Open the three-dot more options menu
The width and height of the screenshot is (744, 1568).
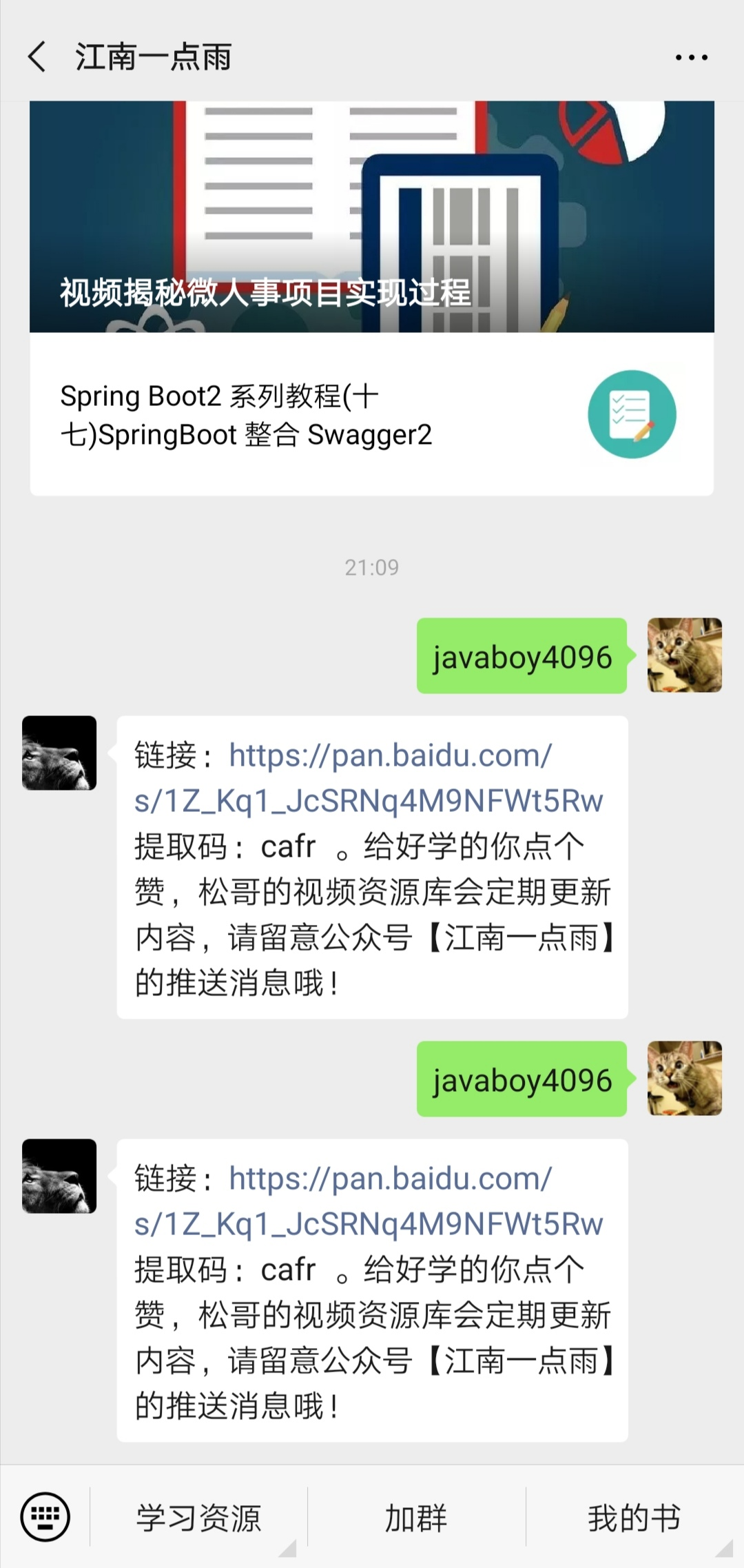click(691, 59)
